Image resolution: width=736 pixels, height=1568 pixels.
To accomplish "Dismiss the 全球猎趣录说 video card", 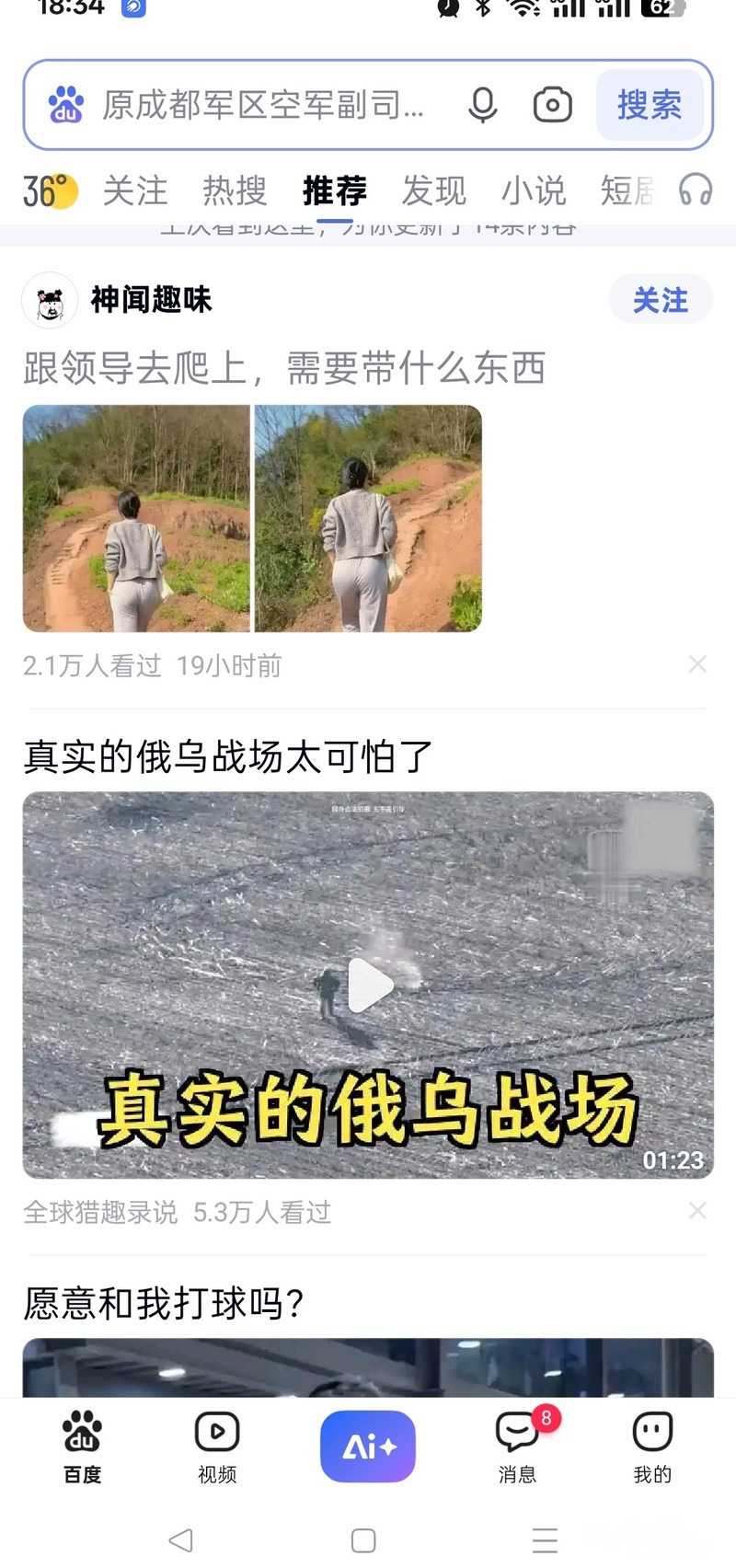I will [x=697, y=1211].
